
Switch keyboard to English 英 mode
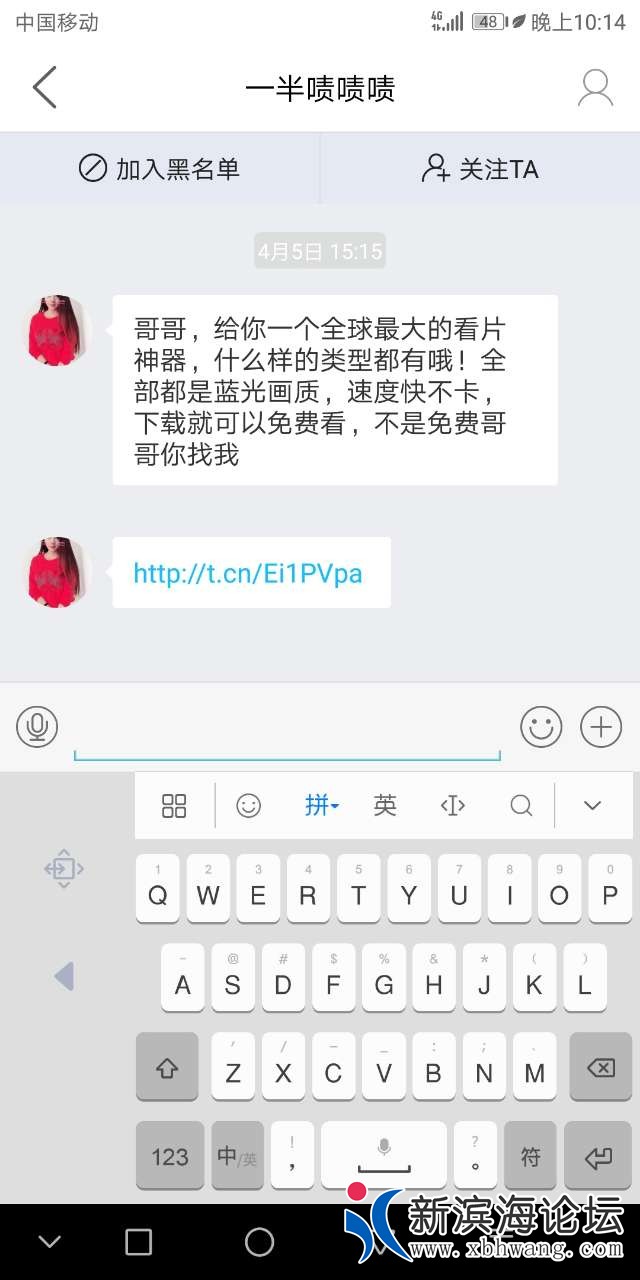coord(385,805)
